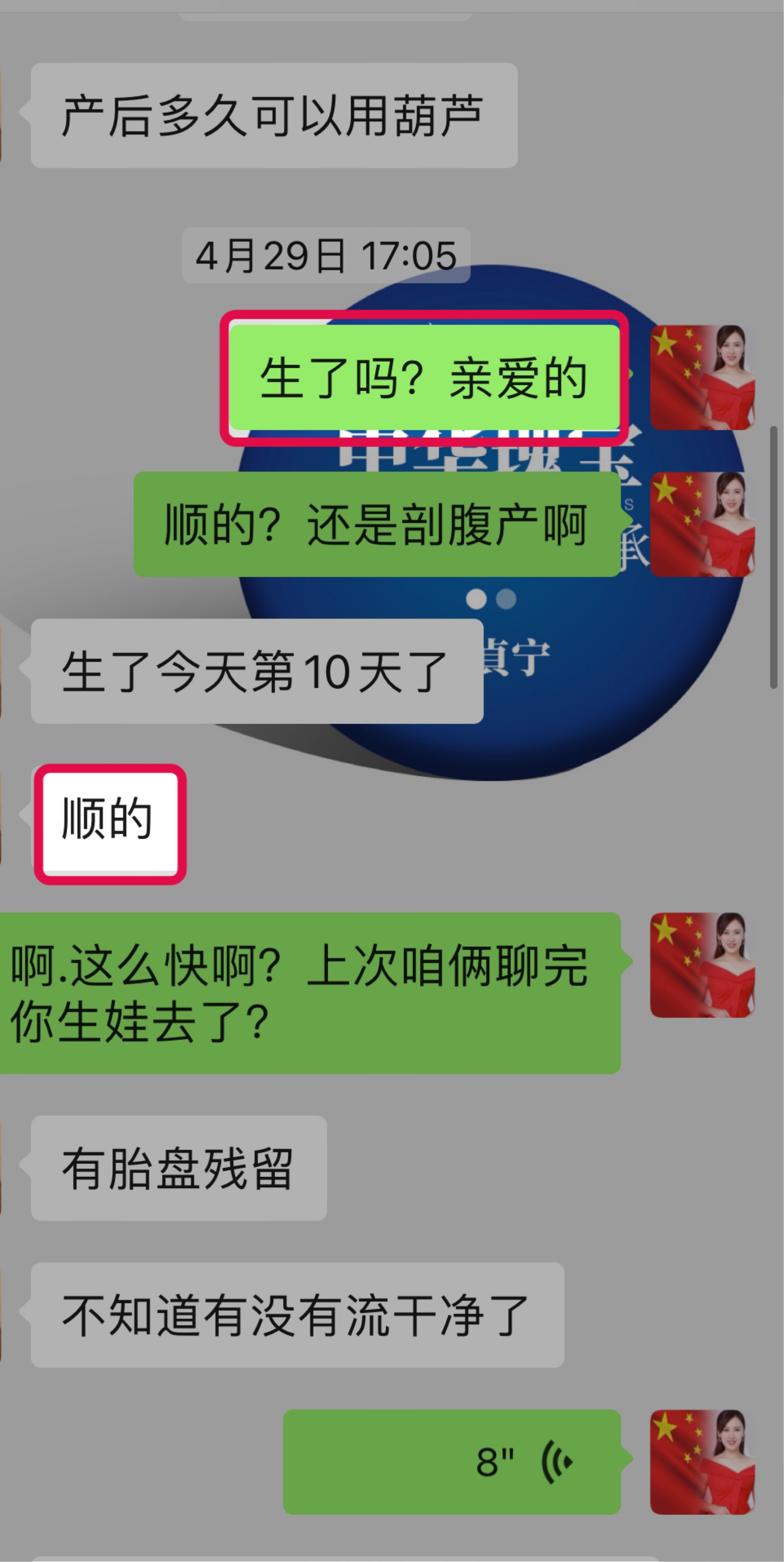Image resolution: width=784 pixels, height=1562 pixels.
Task: Open sender avatar beside "生了吗？亲爱的"
Action: pyautogui.click(x=702, y=377)
